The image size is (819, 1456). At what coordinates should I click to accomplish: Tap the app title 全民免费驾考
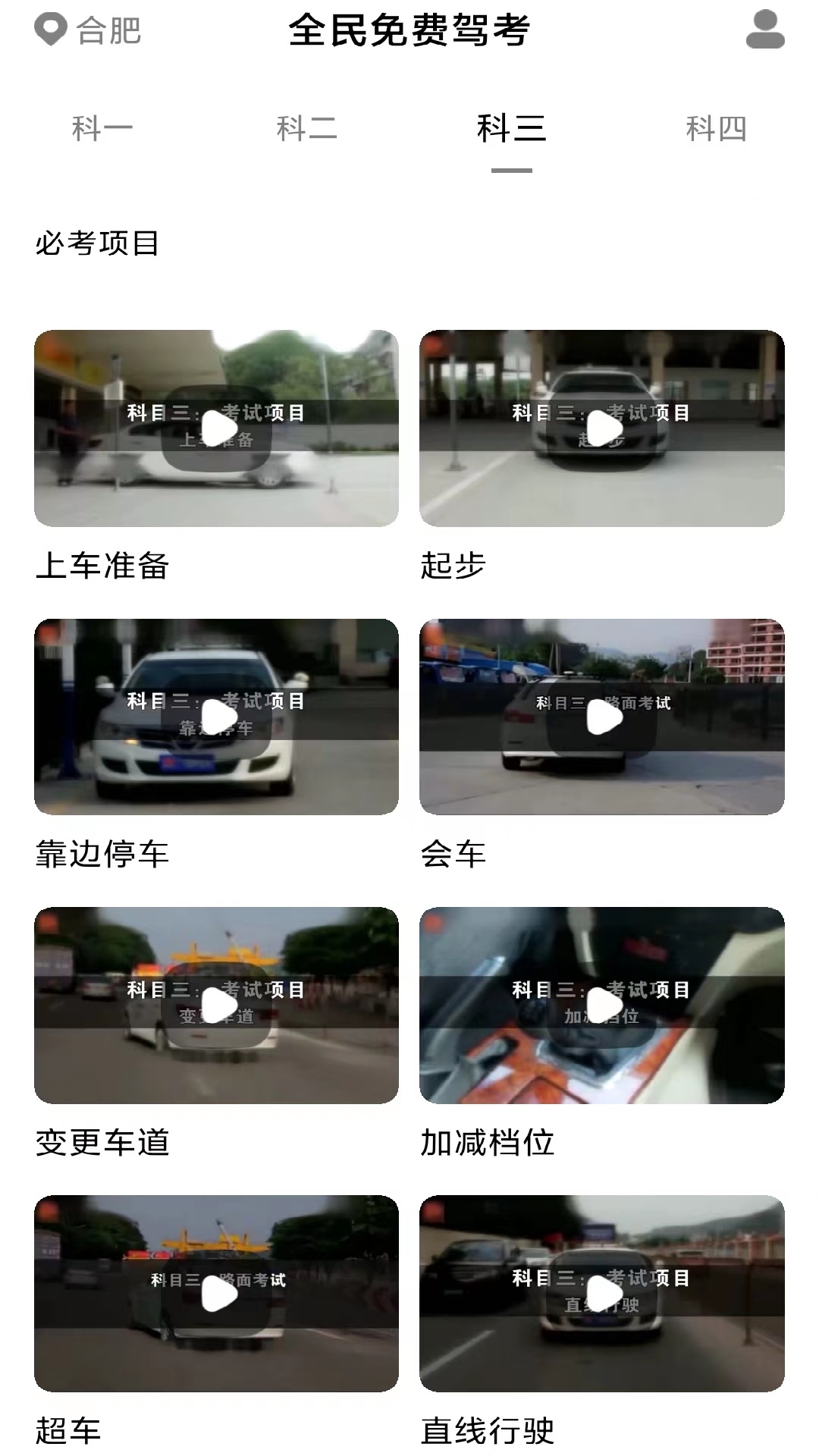tap(409, 32)
